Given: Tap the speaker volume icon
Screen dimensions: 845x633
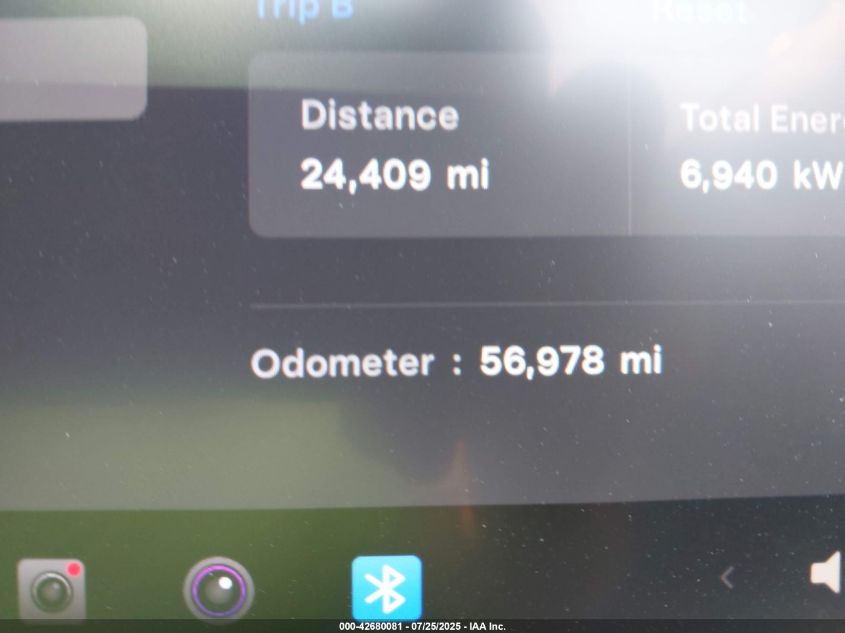Looking at the screenshot, I should pos(826,574).
